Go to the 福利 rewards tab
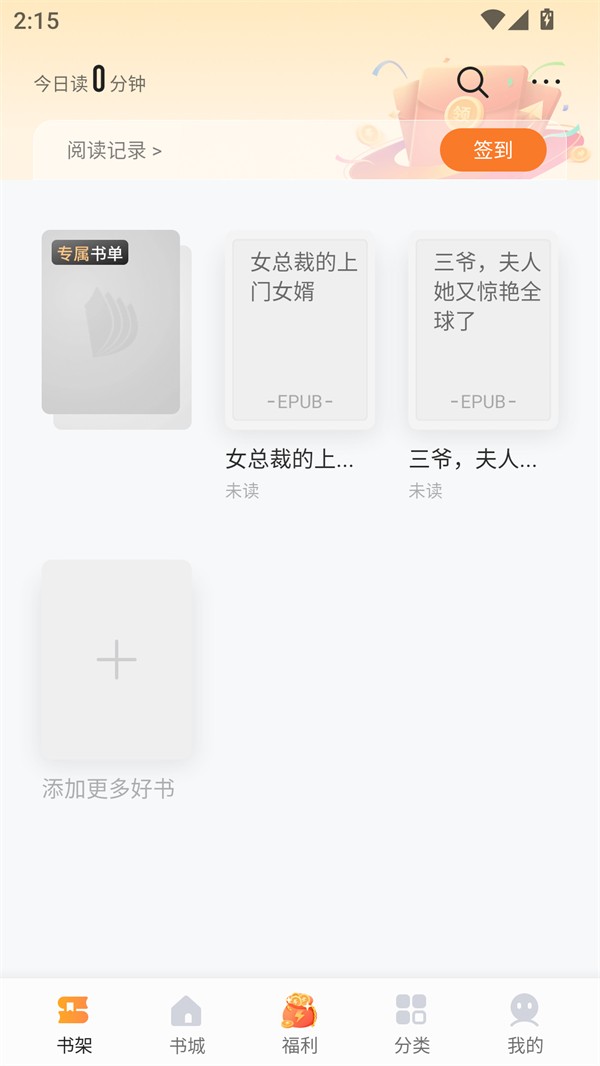 pyautogui.click(x=299, y=1024)
